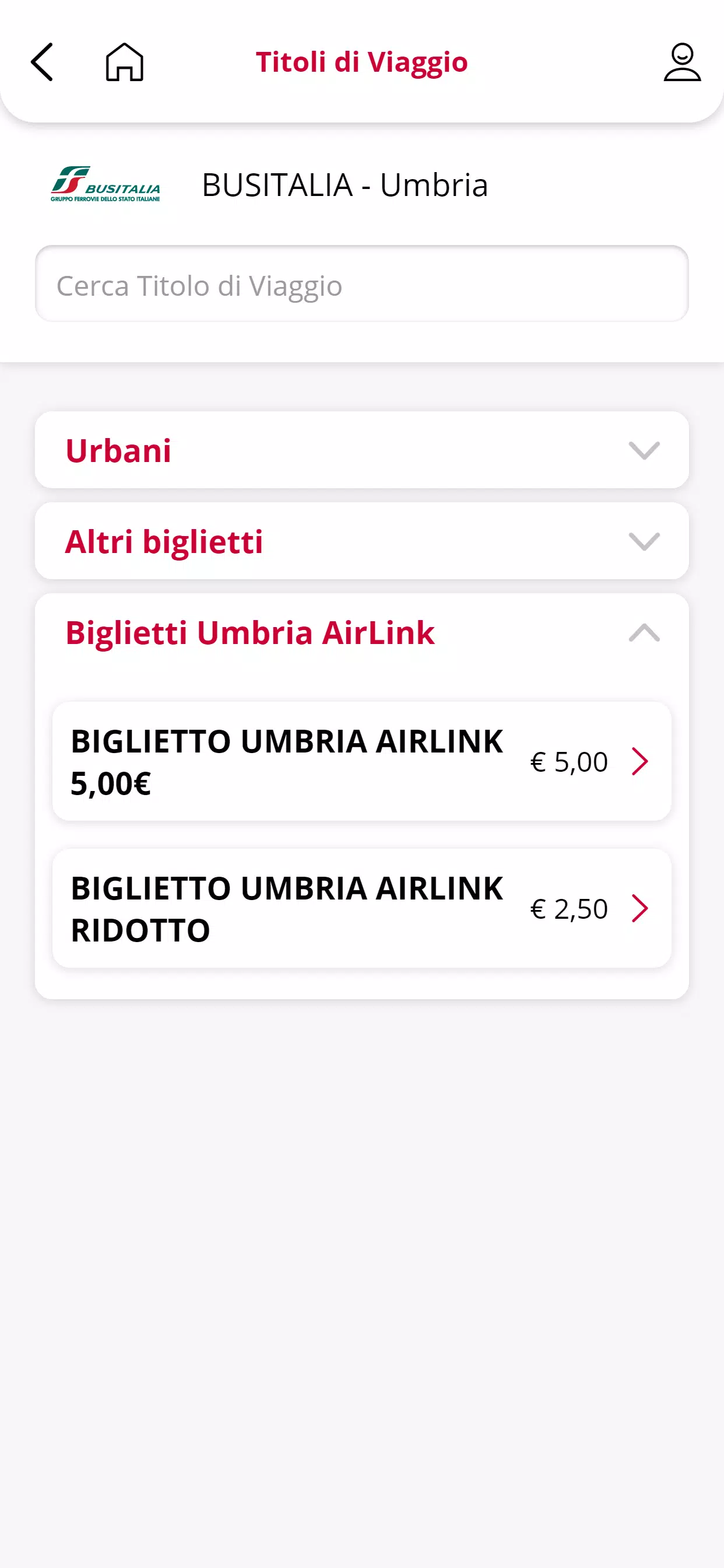Select Biglietto Umbria AirLink 5,00€ ticket
Viewport: 724px width, 1568px height.
point(362,761)
